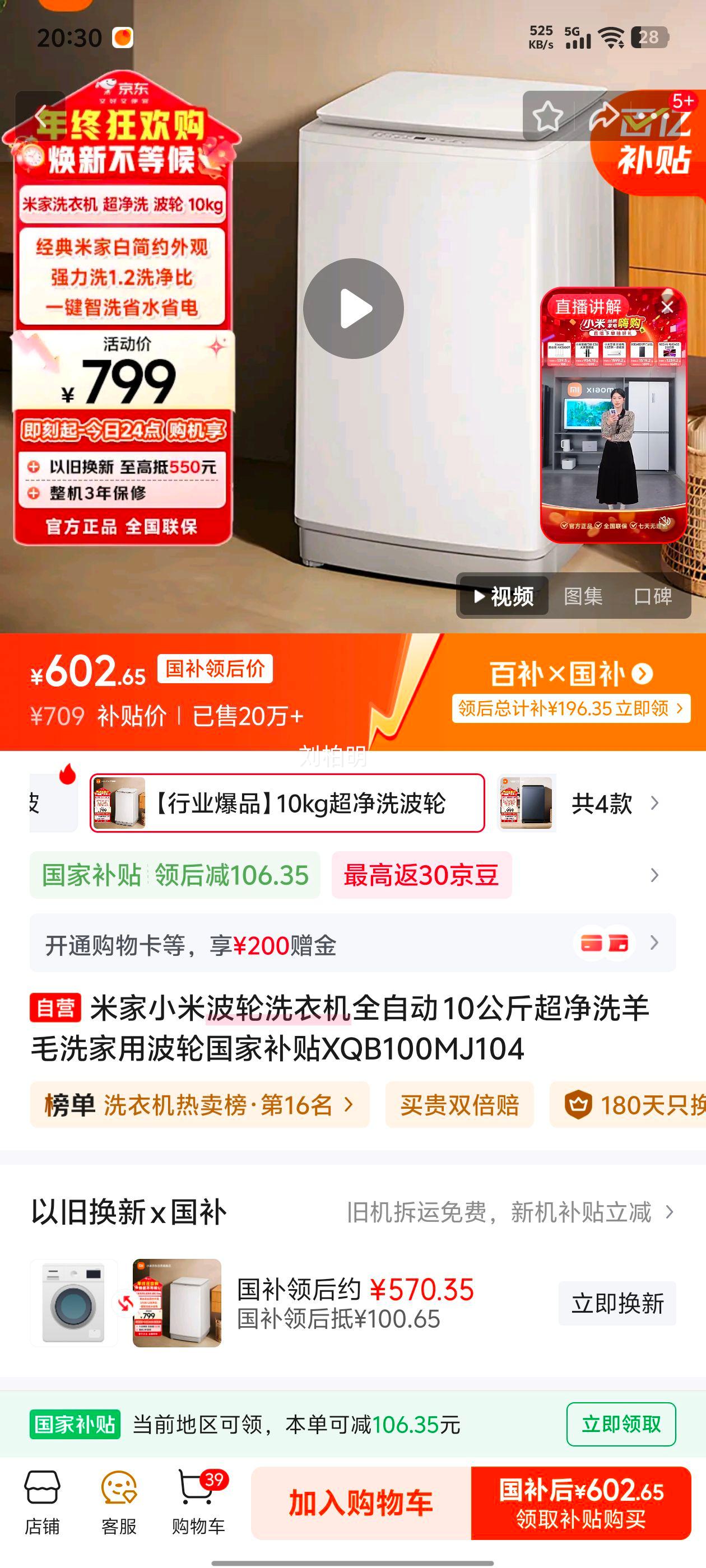
Task: Expand the 共4款 variant list
Action: click(610, 804)
